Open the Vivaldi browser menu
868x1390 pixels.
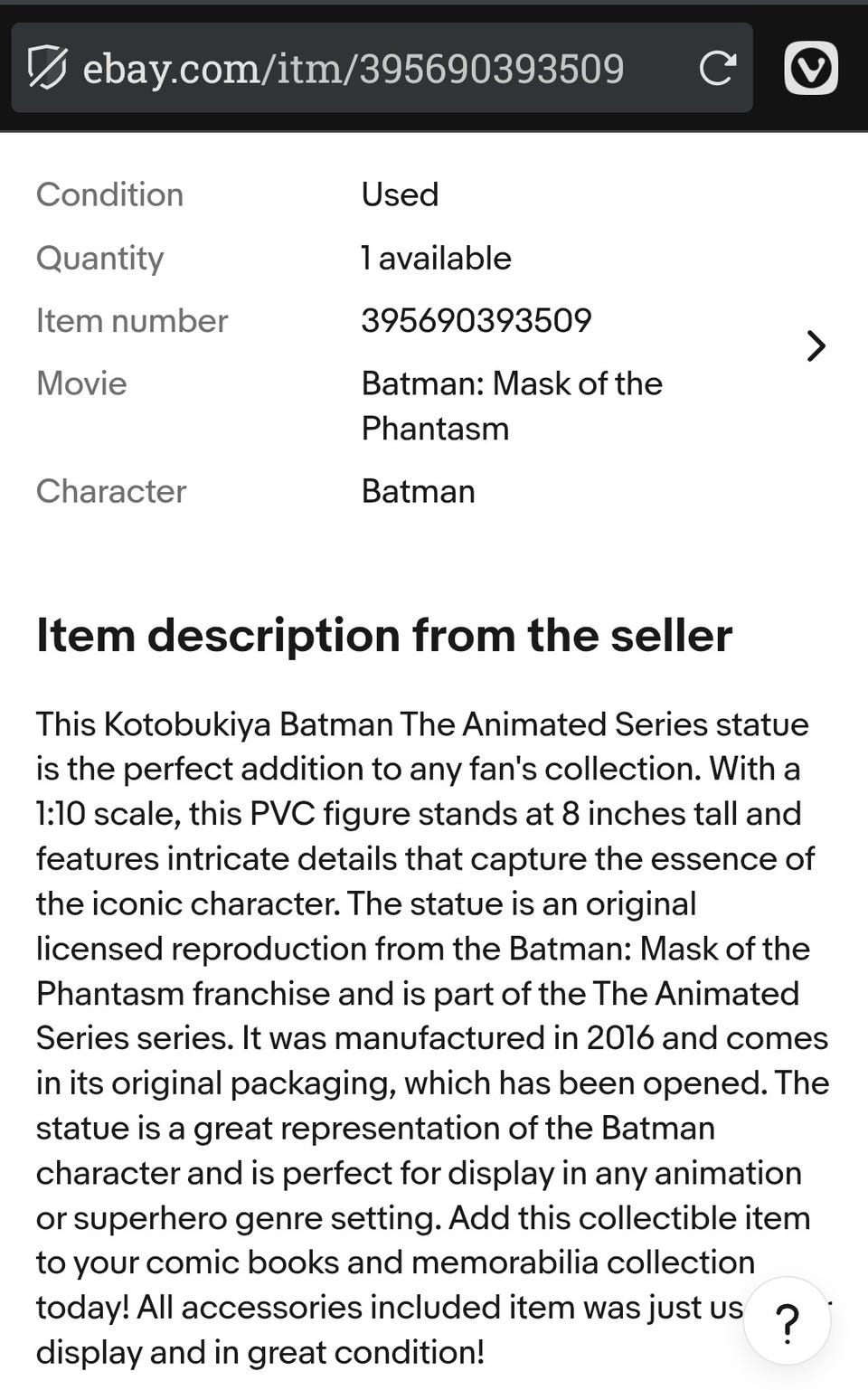(x=811, y=68)
